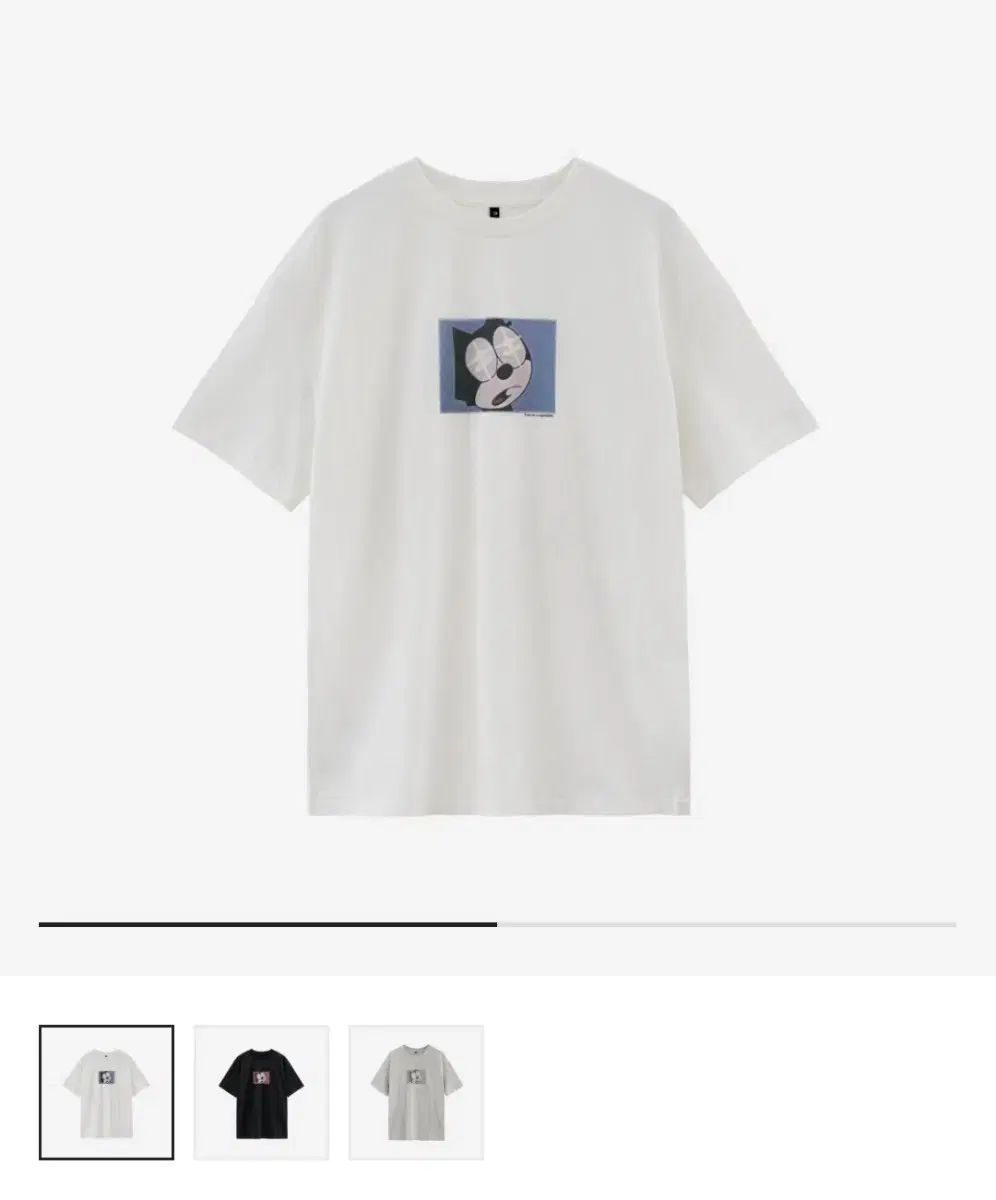Choose the black t-shirt thumbnail

(x=261, y=1092)
